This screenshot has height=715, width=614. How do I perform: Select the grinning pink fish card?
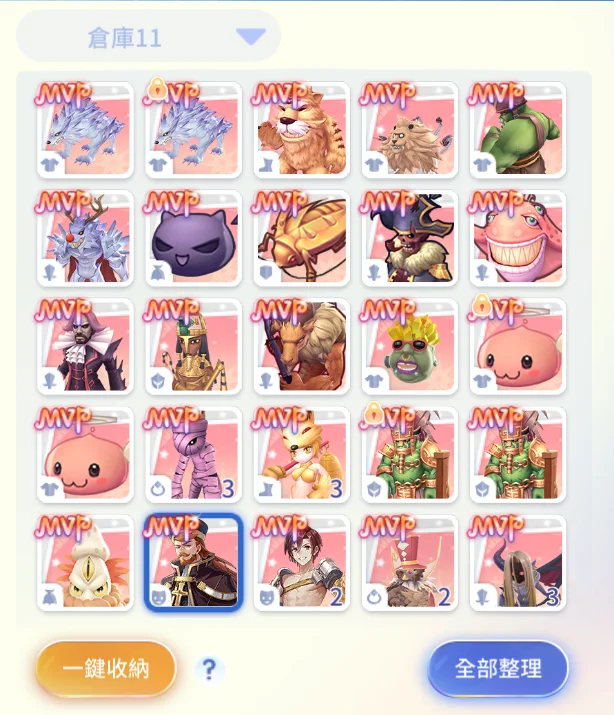coord(517,238)
